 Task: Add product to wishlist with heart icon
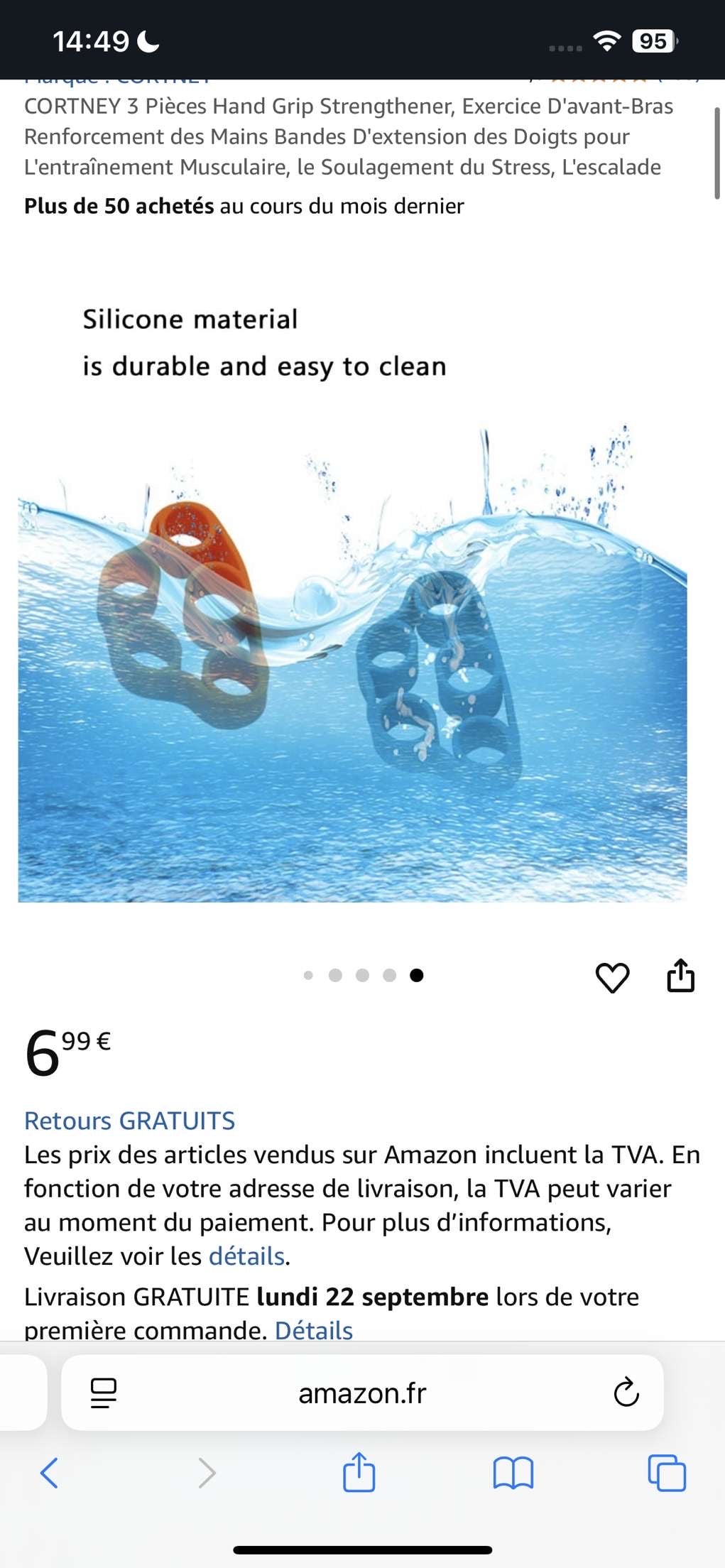(611, 977)
